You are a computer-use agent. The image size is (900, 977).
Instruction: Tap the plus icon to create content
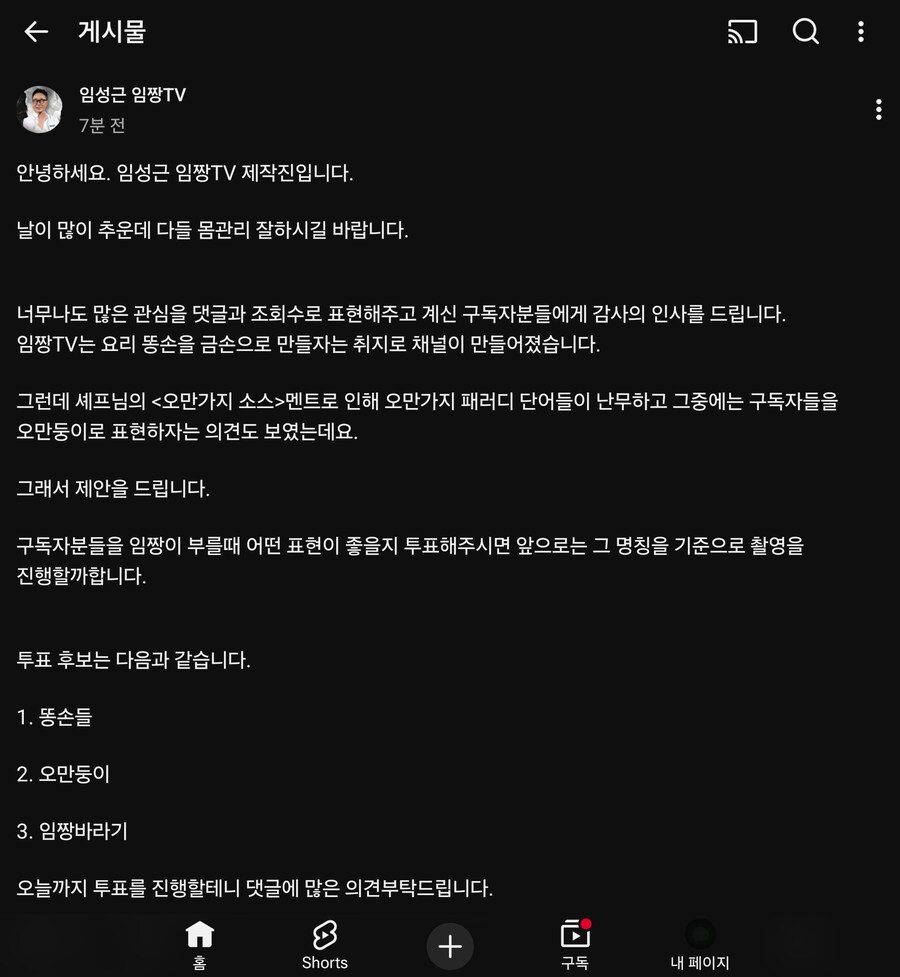(450, 945)
